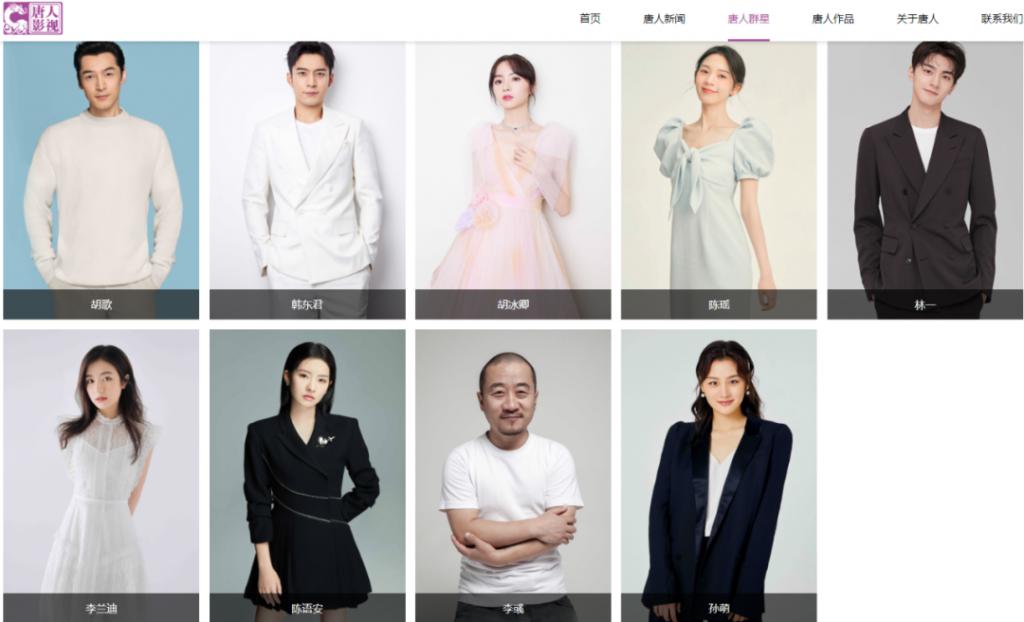1024x622 pixels.
Task: Open the 首页 home page
Action: pyautogui.click(x=590, y=19)
